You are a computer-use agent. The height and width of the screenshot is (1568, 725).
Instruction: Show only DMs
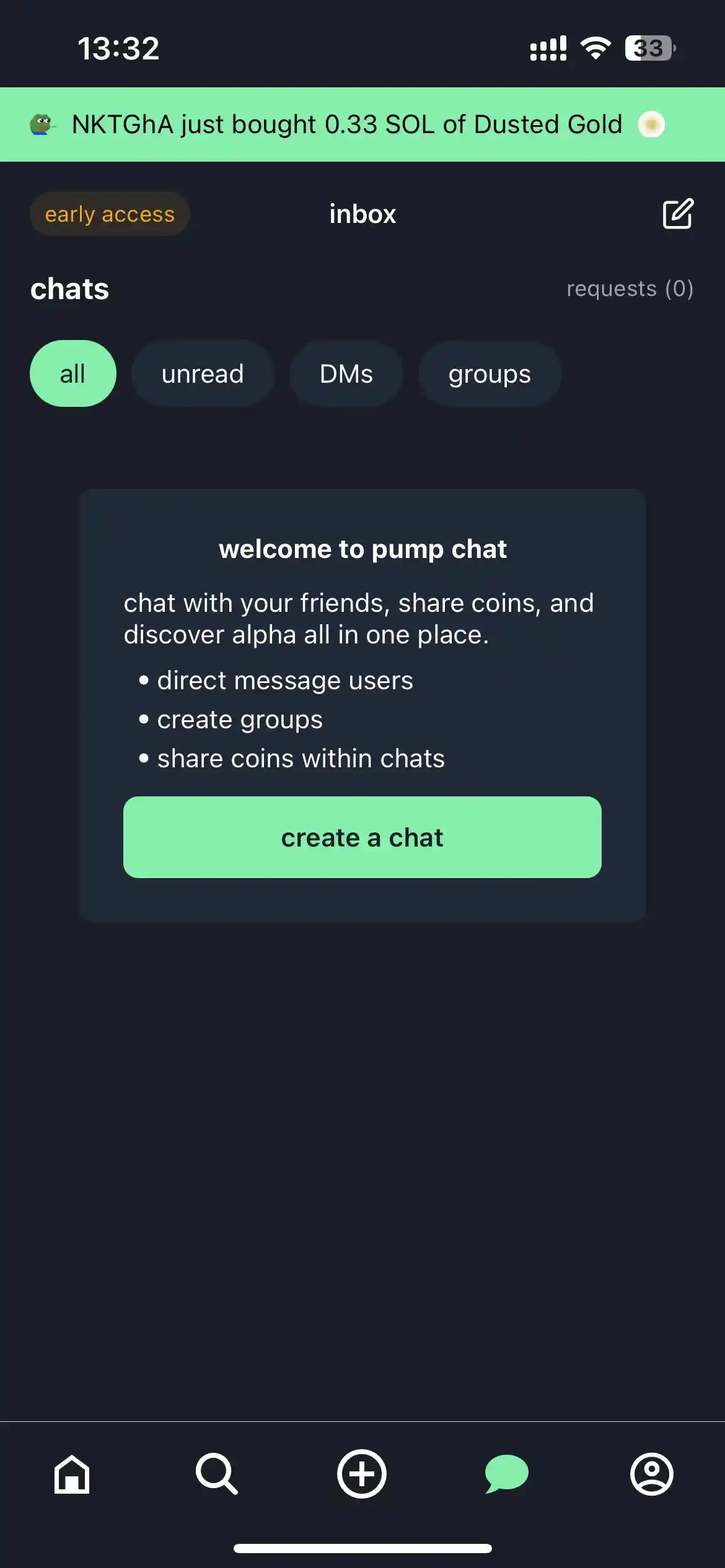tap(346, 373)
